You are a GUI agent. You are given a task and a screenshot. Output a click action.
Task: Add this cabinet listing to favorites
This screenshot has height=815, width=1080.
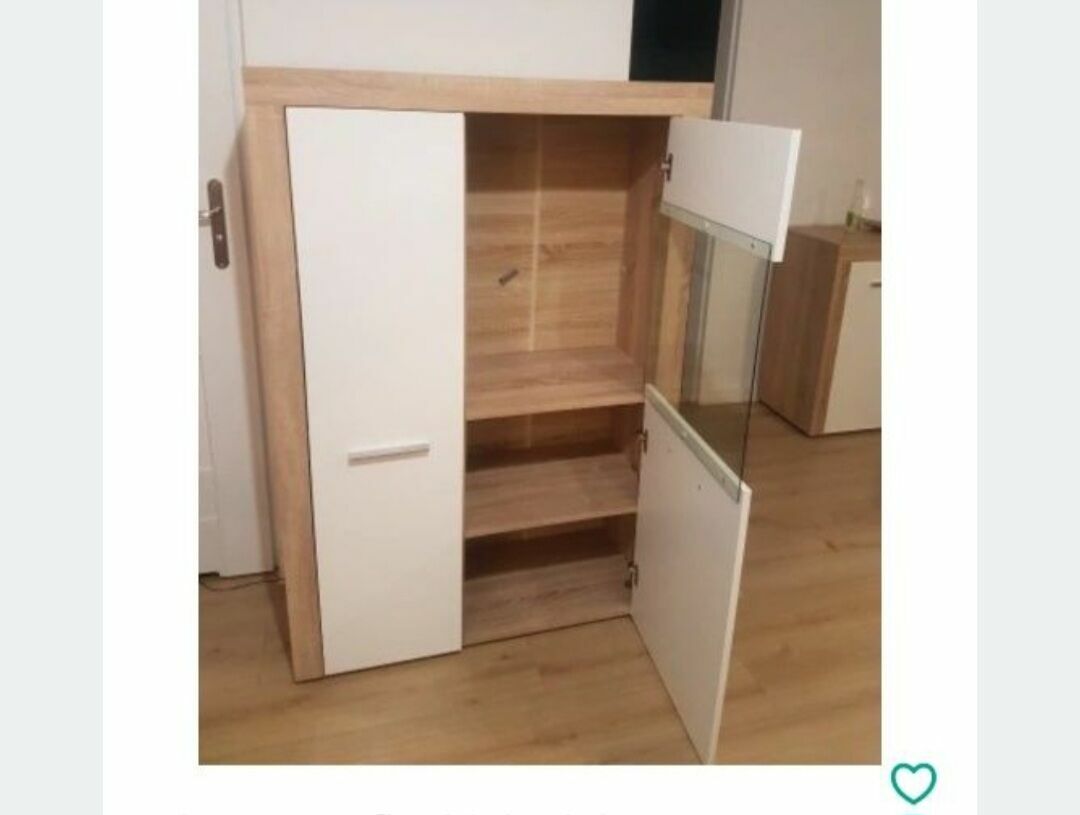pos(913,783)
